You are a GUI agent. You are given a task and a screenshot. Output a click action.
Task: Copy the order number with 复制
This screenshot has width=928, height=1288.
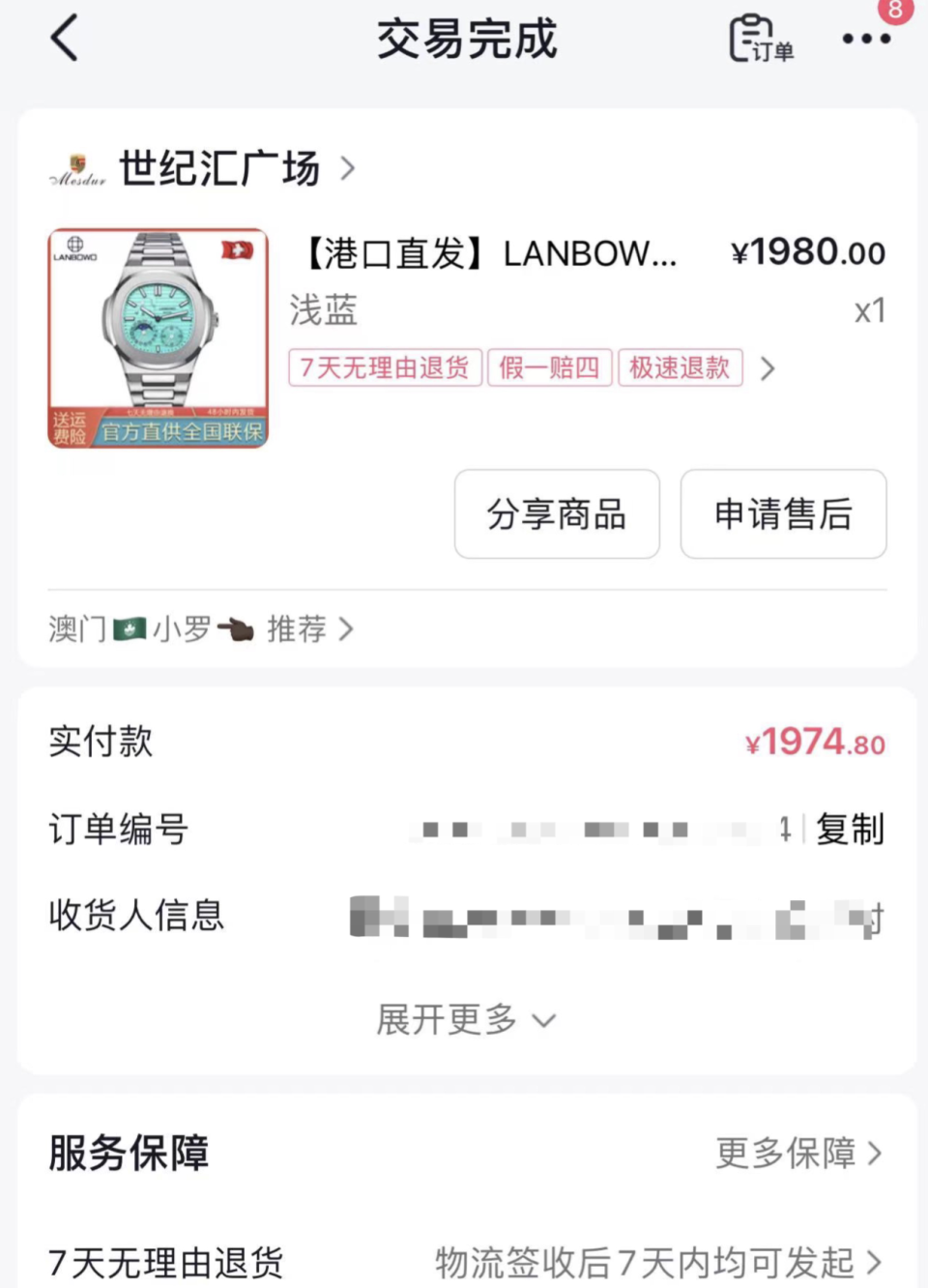(x=849, y=830)
